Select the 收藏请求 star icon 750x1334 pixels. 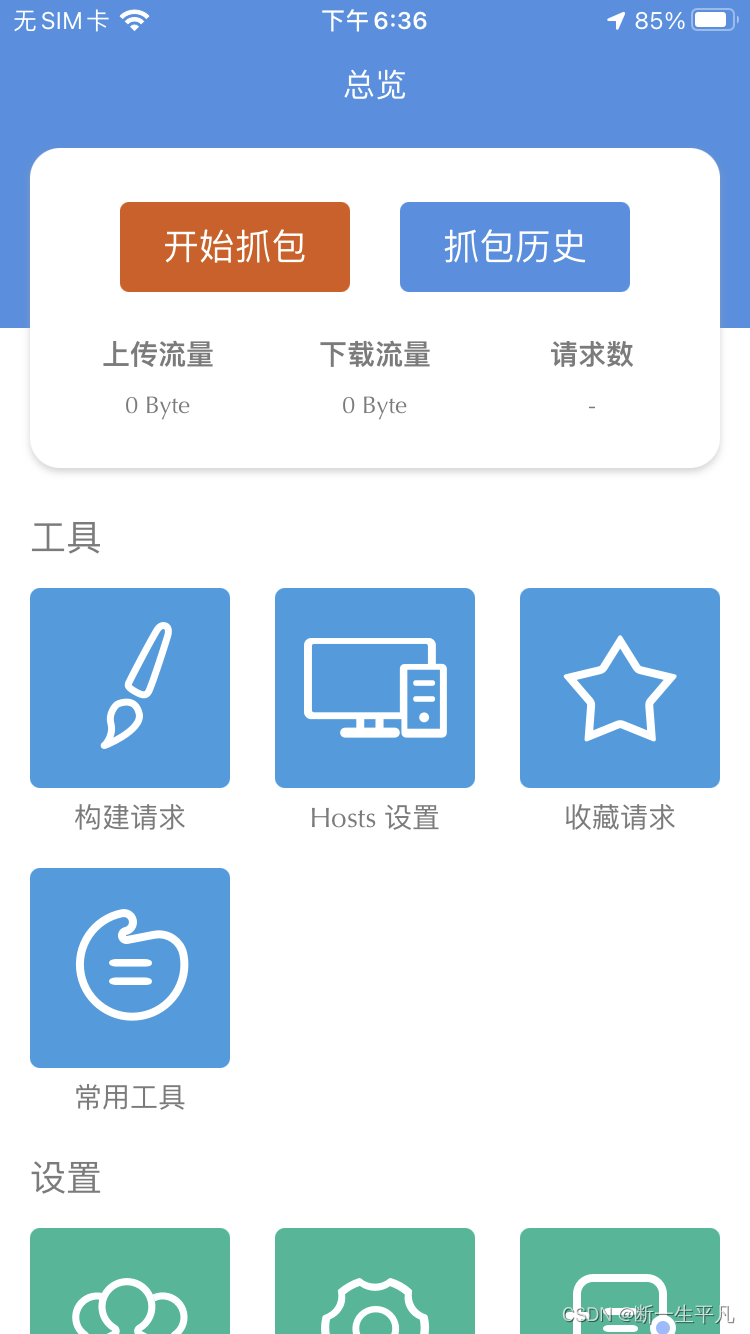point(619,687)
